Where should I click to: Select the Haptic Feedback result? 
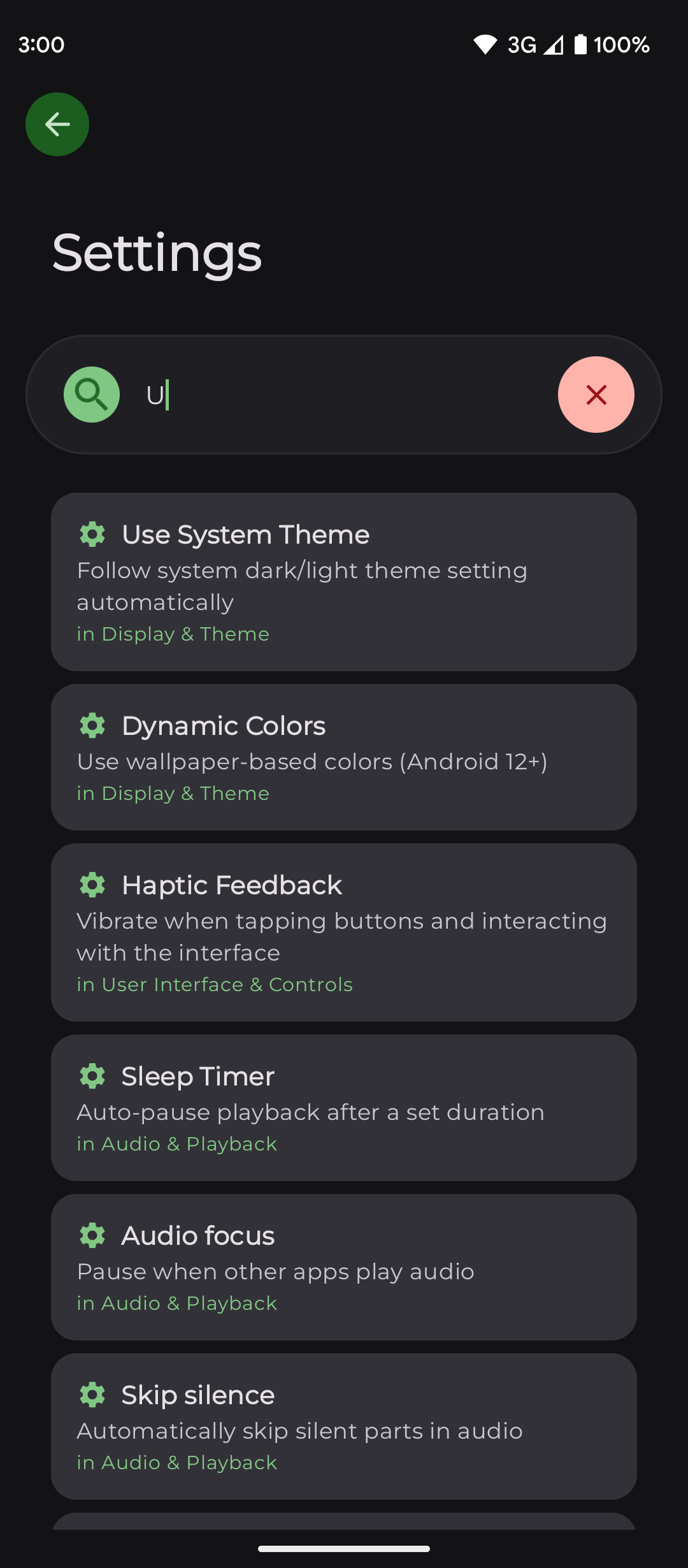pos(344,932)
